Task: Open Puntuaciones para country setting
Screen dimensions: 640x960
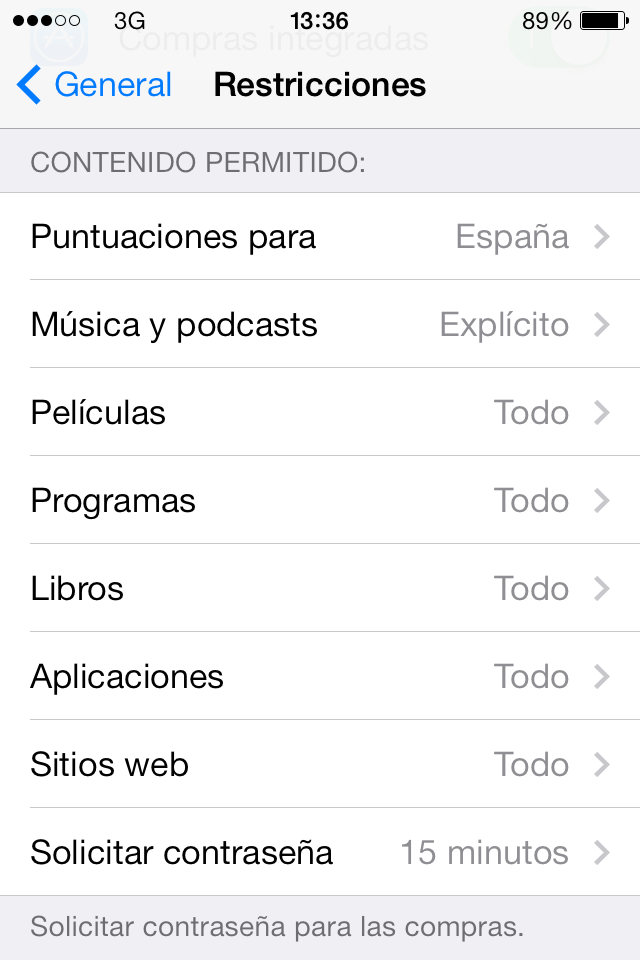Action: click(x=320, y=237)
